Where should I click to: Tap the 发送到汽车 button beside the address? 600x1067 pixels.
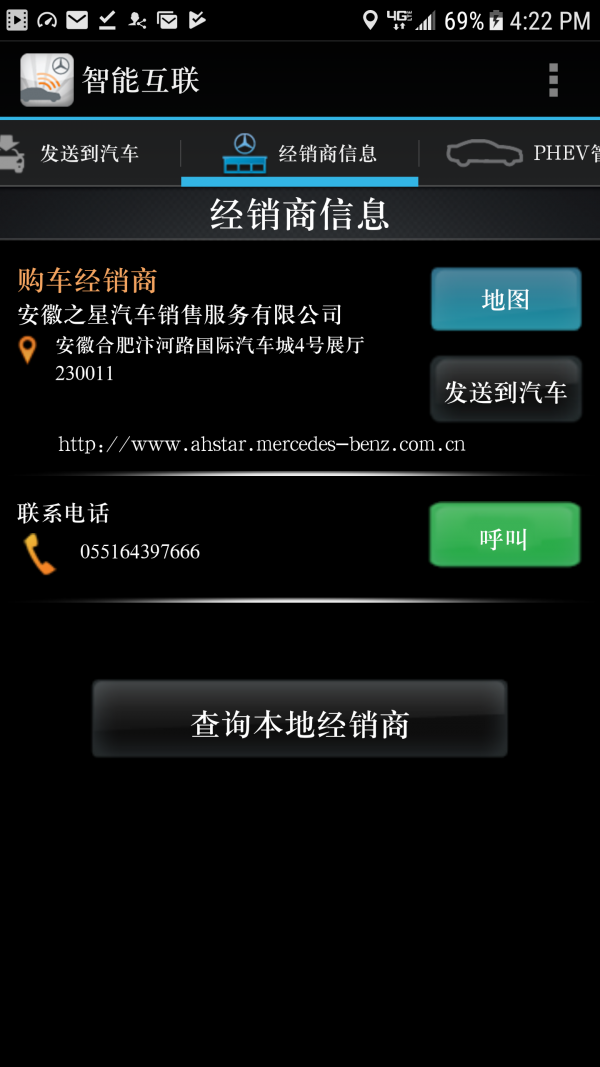506,391
